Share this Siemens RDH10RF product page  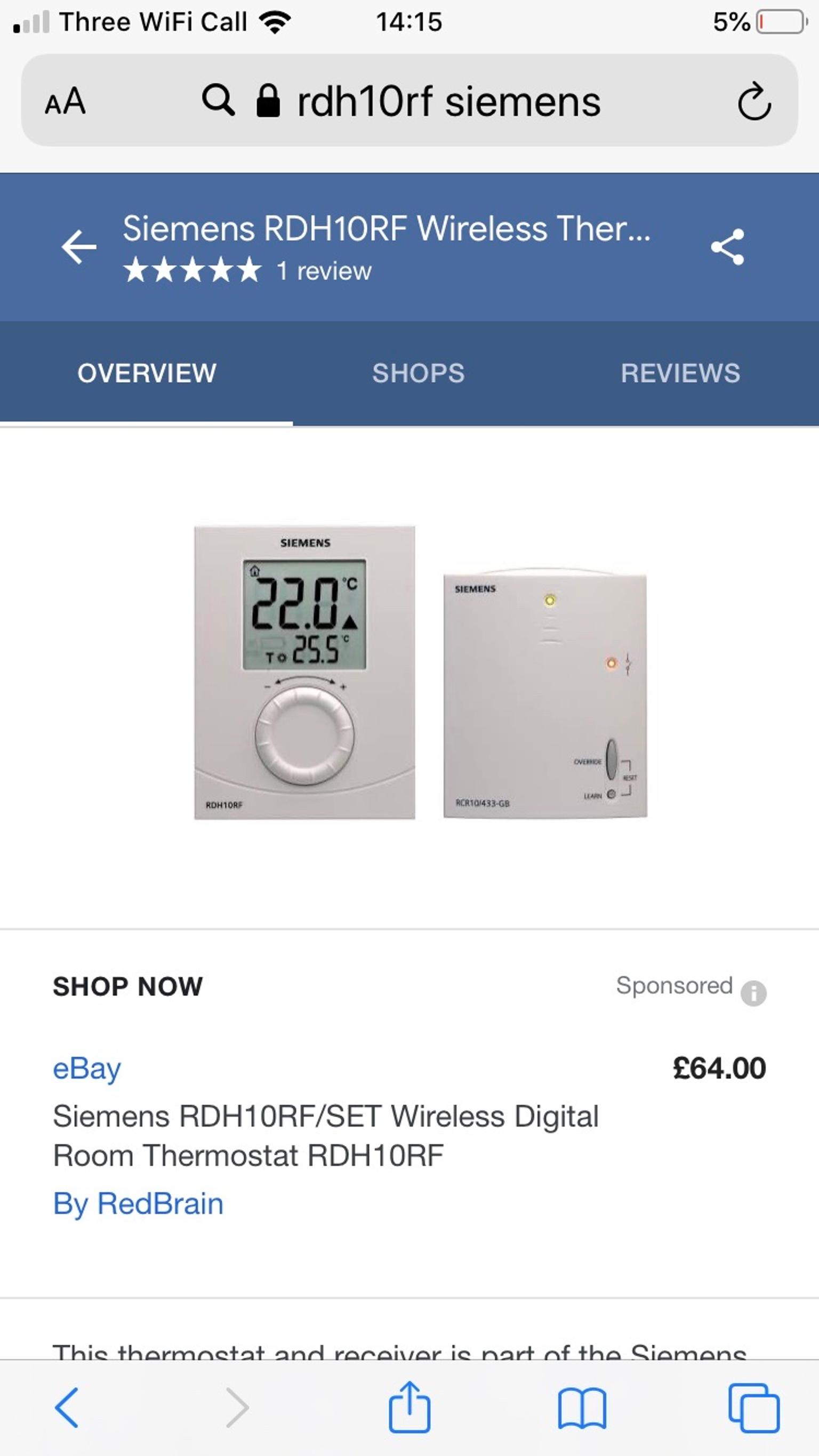click(x=727, y=247)
